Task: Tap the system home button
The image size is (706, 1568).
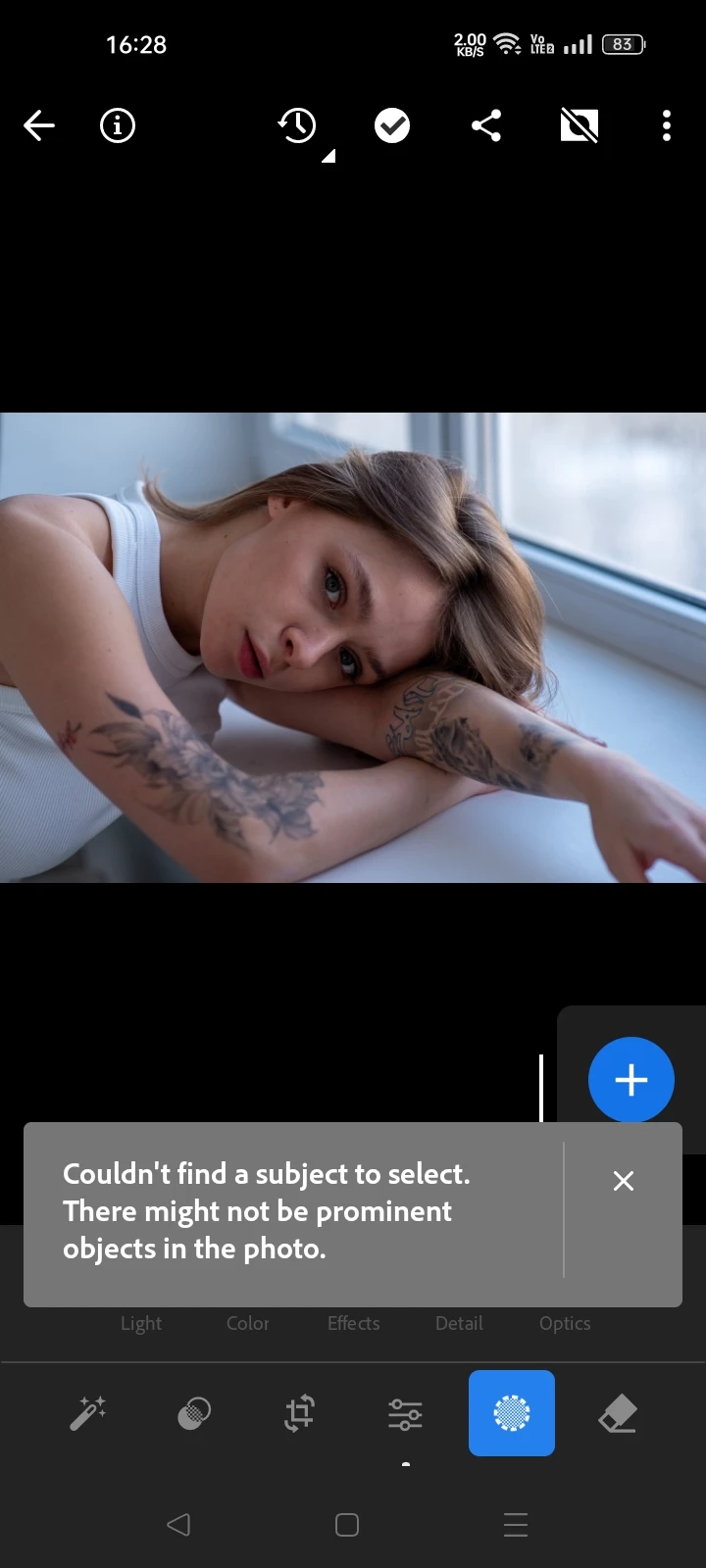Action: [x=347, y=1525]
